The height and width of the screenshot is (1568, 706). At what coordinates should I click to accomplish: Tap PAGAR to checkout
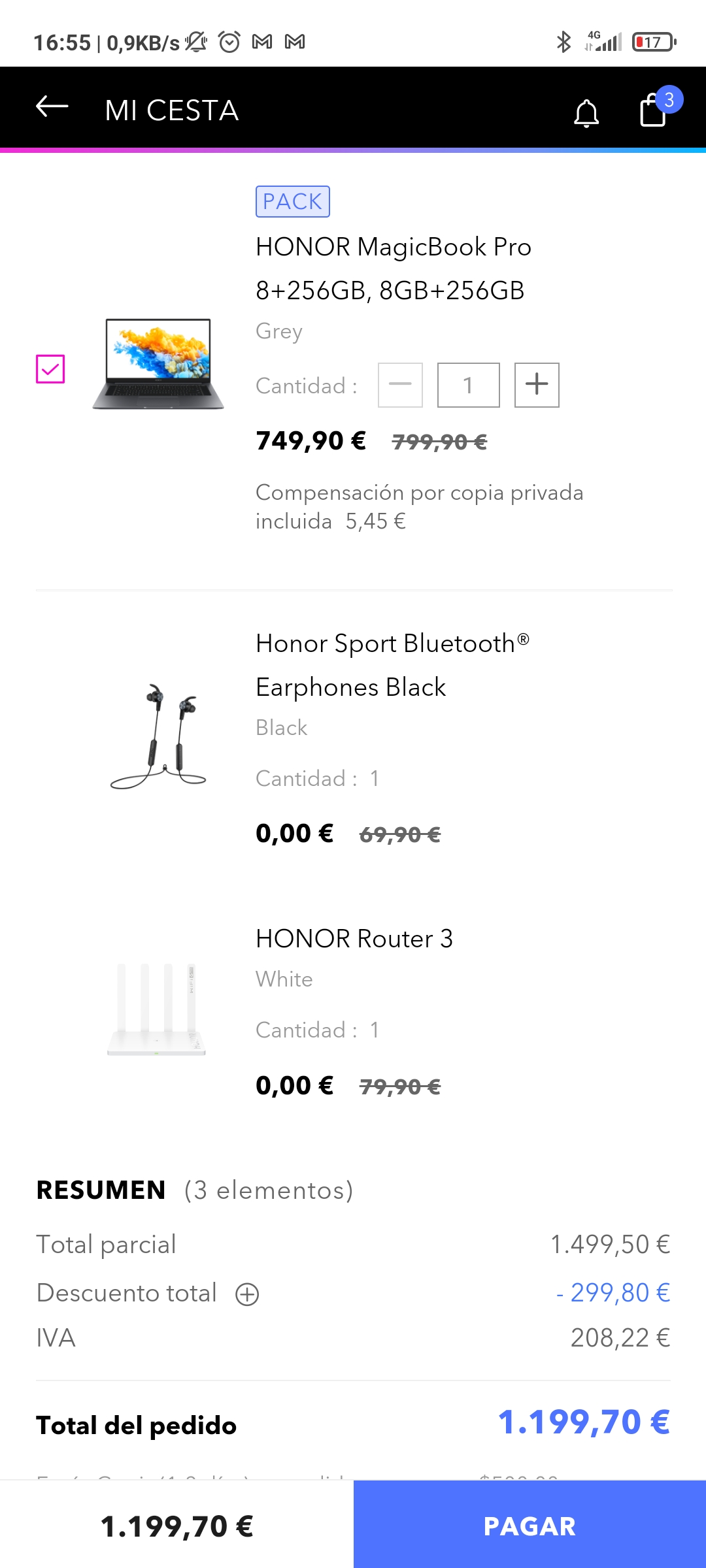529,1526
